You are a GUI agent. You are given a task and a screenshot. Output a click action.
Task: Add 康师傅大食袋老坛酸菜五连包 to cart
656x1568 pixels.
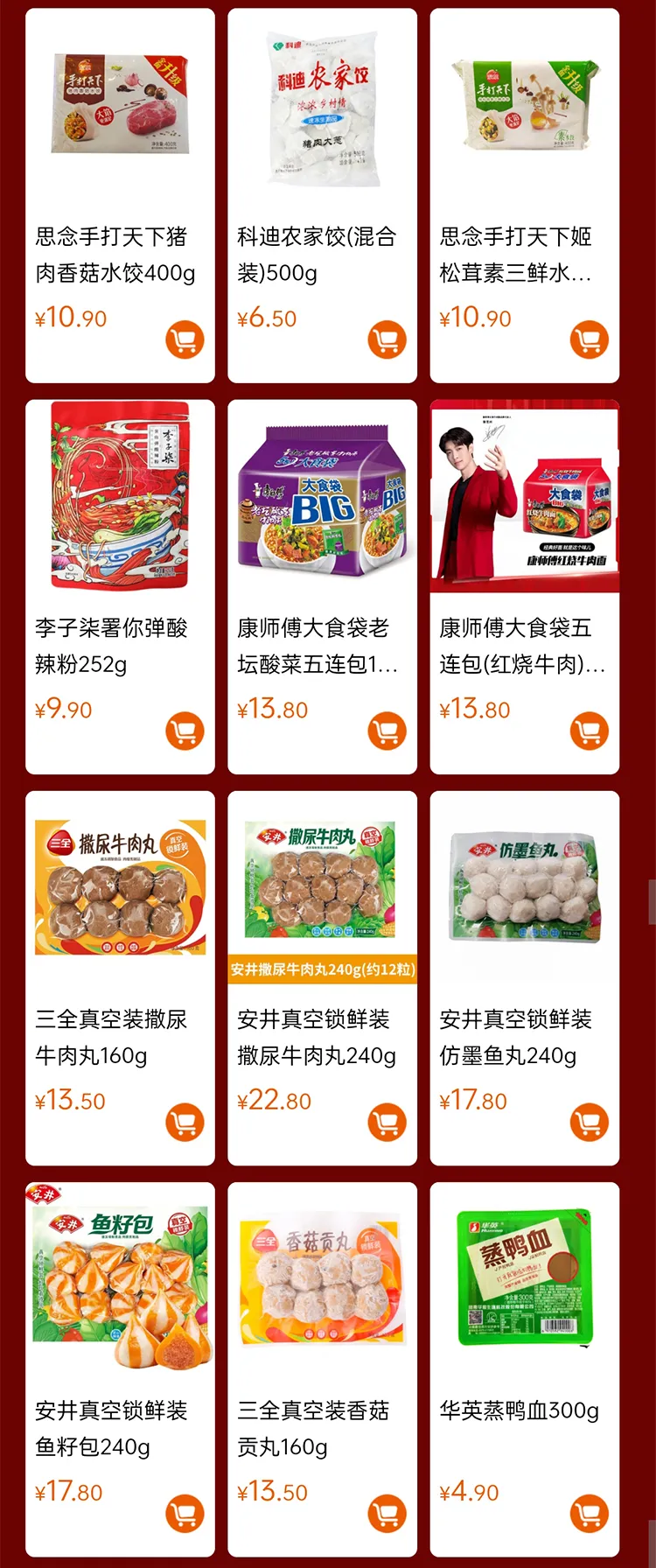coord(387,731)
